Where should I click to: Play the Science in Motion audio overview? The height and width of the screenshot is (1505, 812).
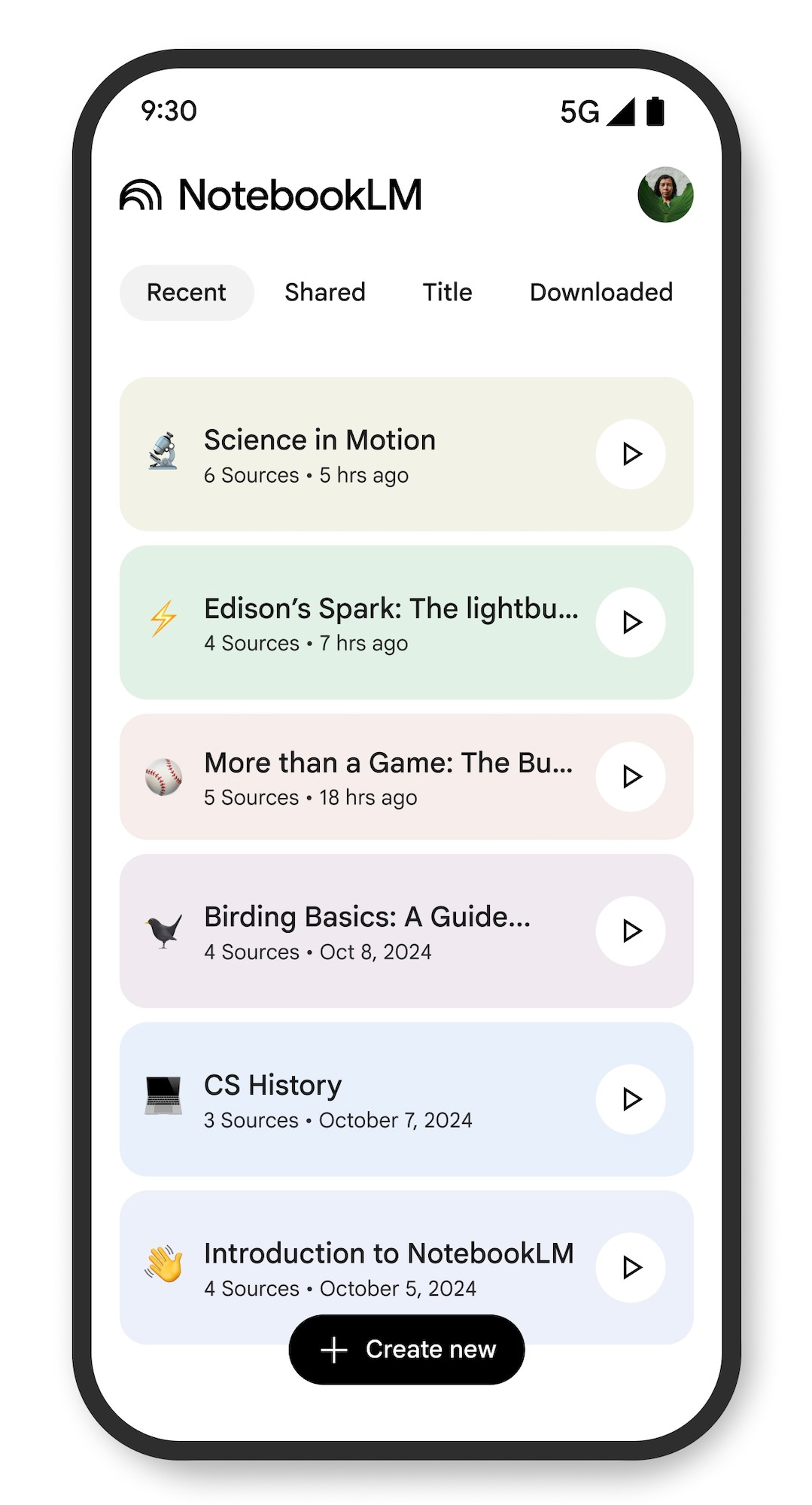point(631,454)
